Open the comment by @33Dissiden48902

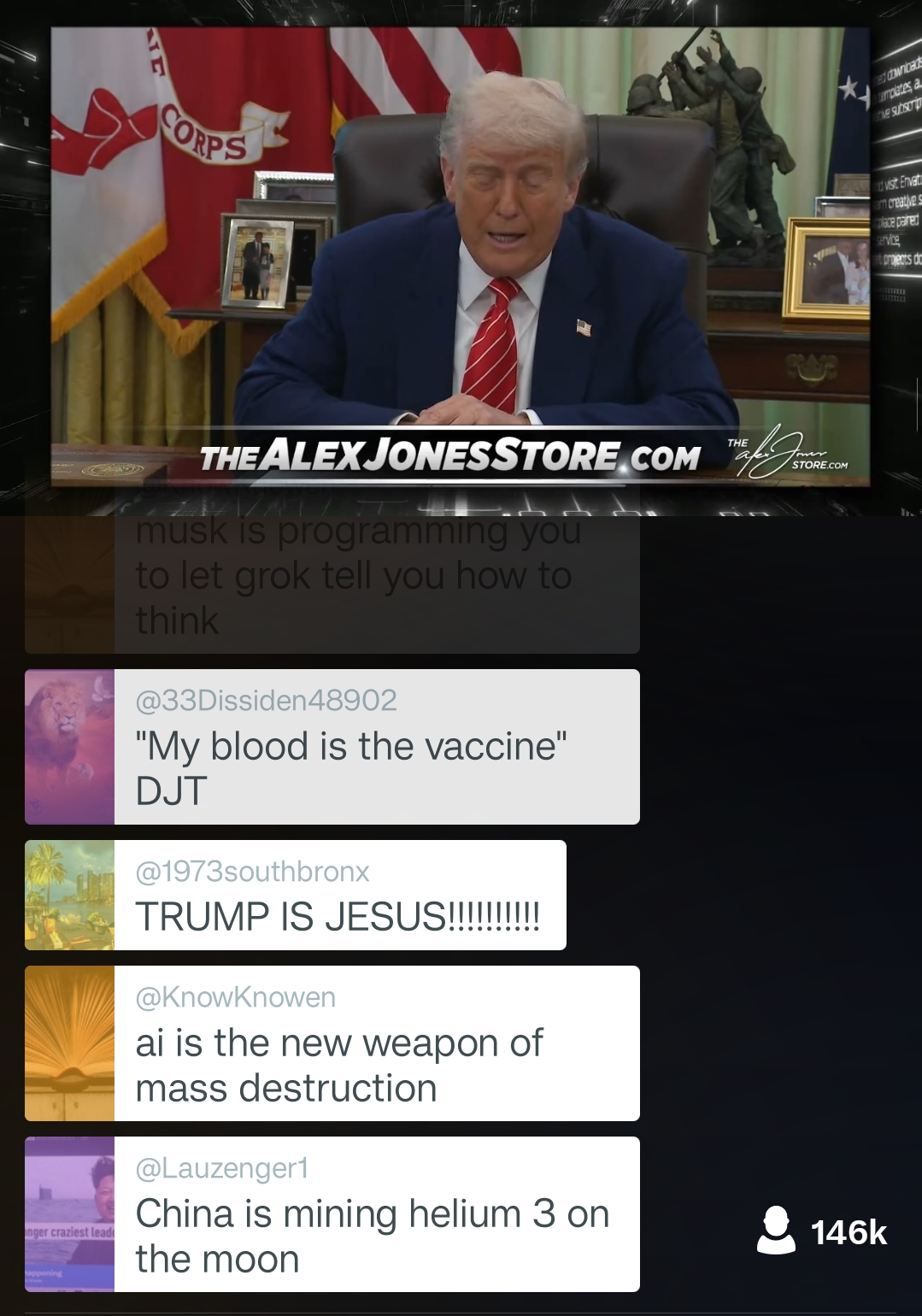tap(376, 747)
